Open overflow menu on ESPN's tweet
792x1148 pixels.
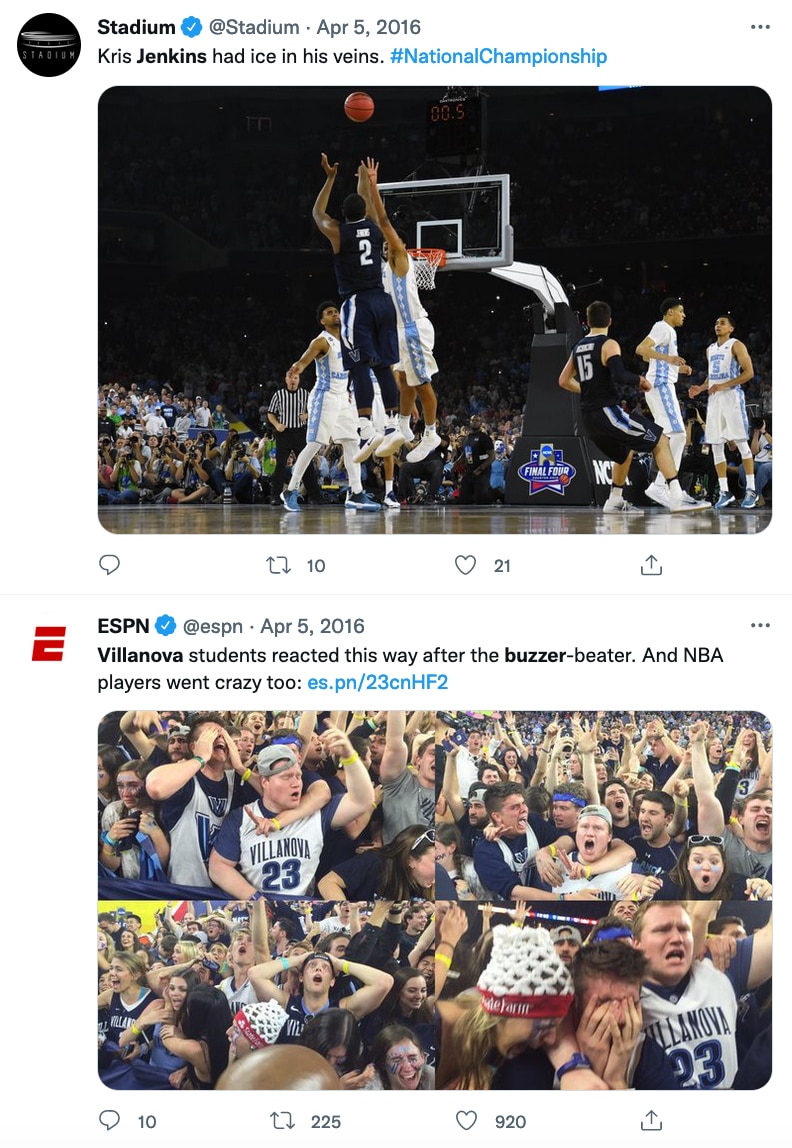760,626
